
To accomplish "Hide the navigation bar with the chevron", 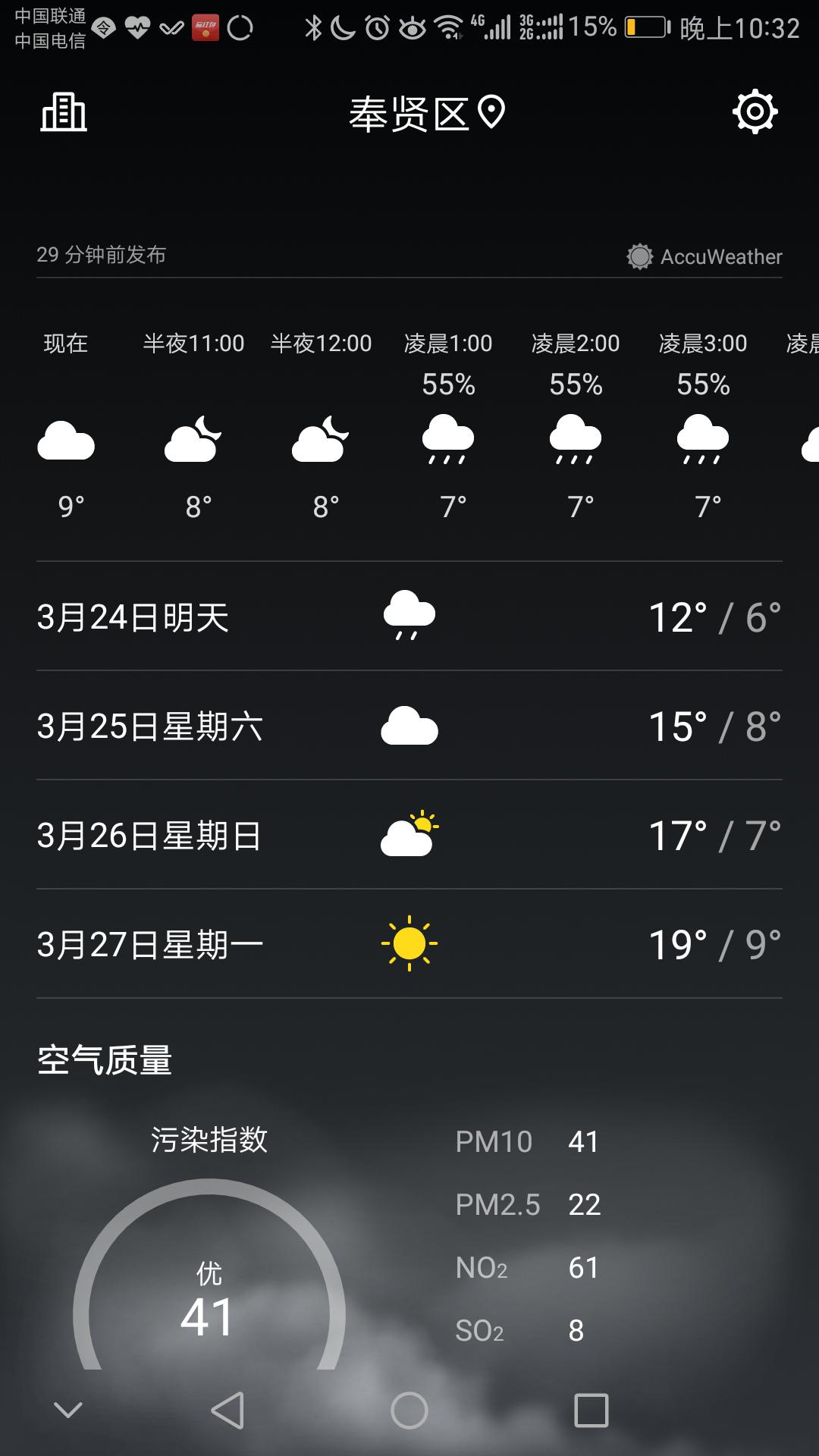I will tap(68, 1410).
